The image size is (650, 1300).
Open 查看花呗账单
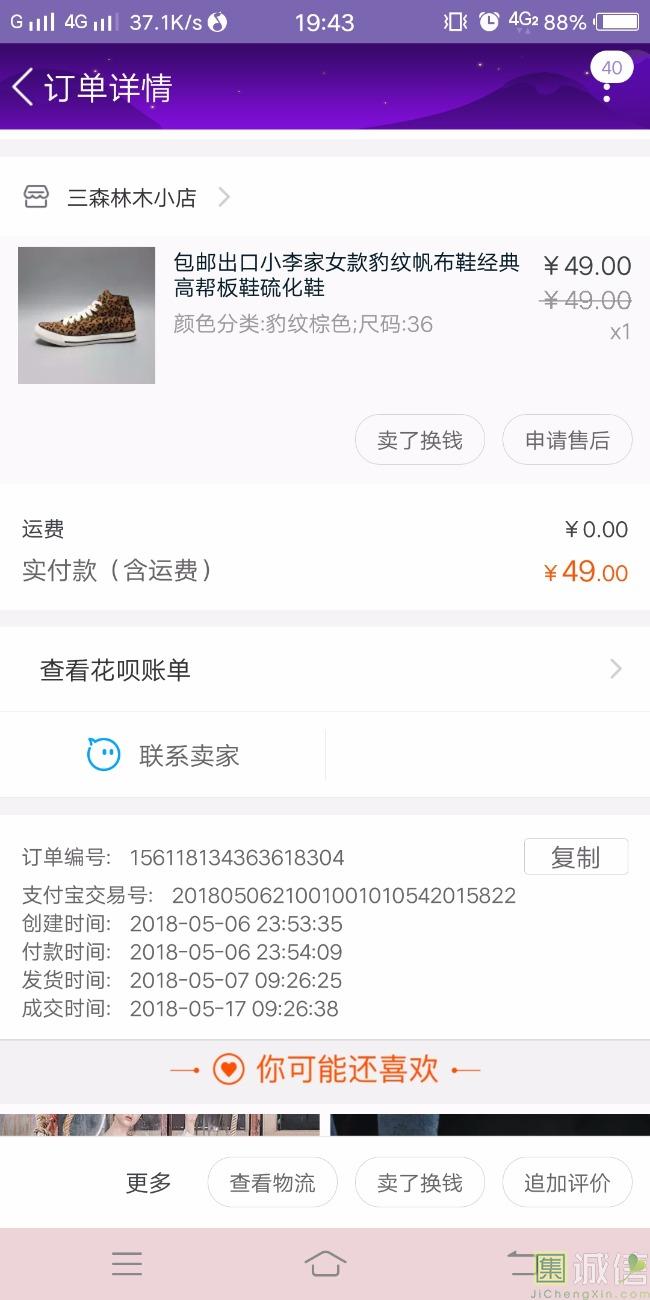(325, 670)
